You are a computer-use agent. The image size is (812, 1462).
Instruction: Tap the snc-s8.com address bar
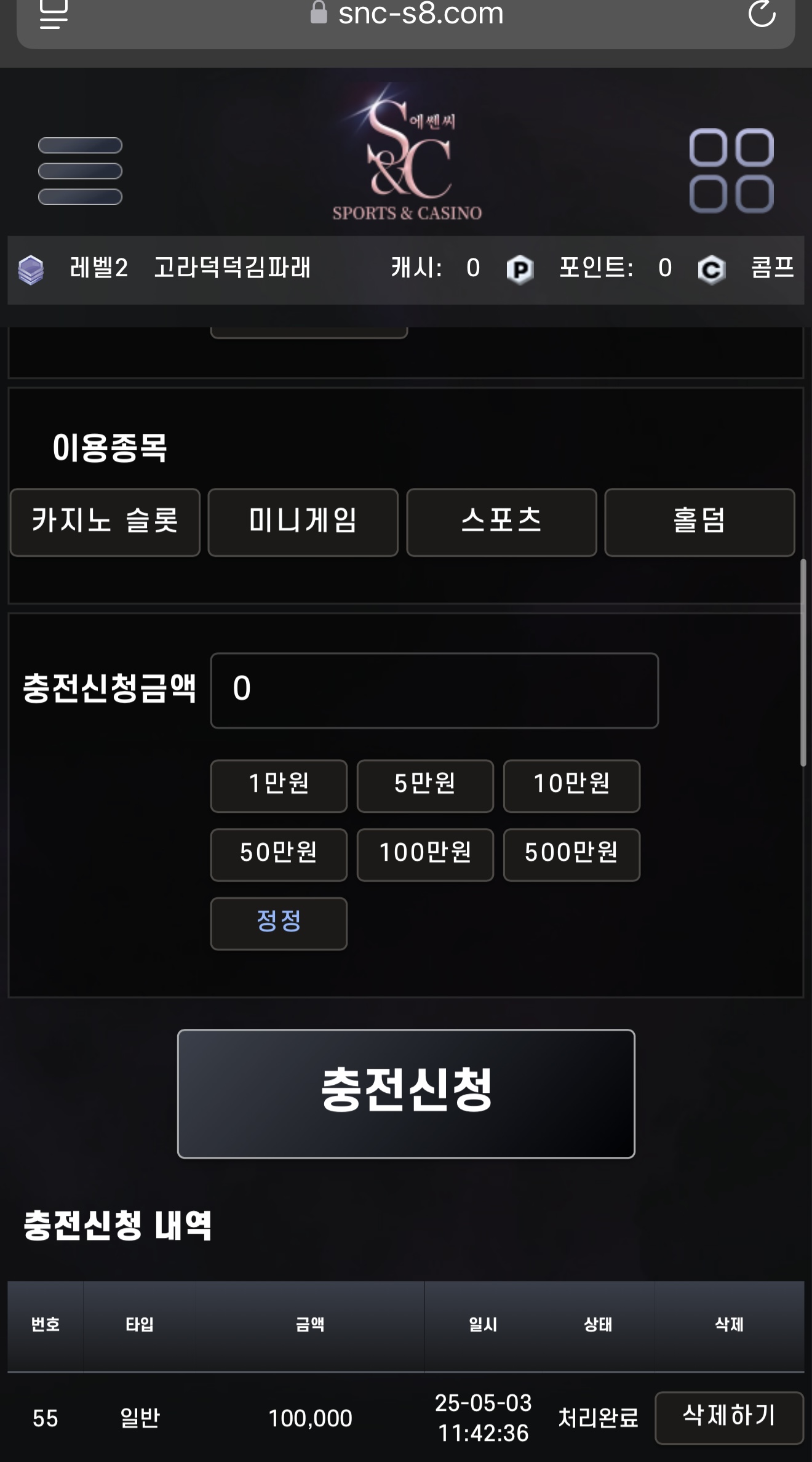[x=420, y=14]
